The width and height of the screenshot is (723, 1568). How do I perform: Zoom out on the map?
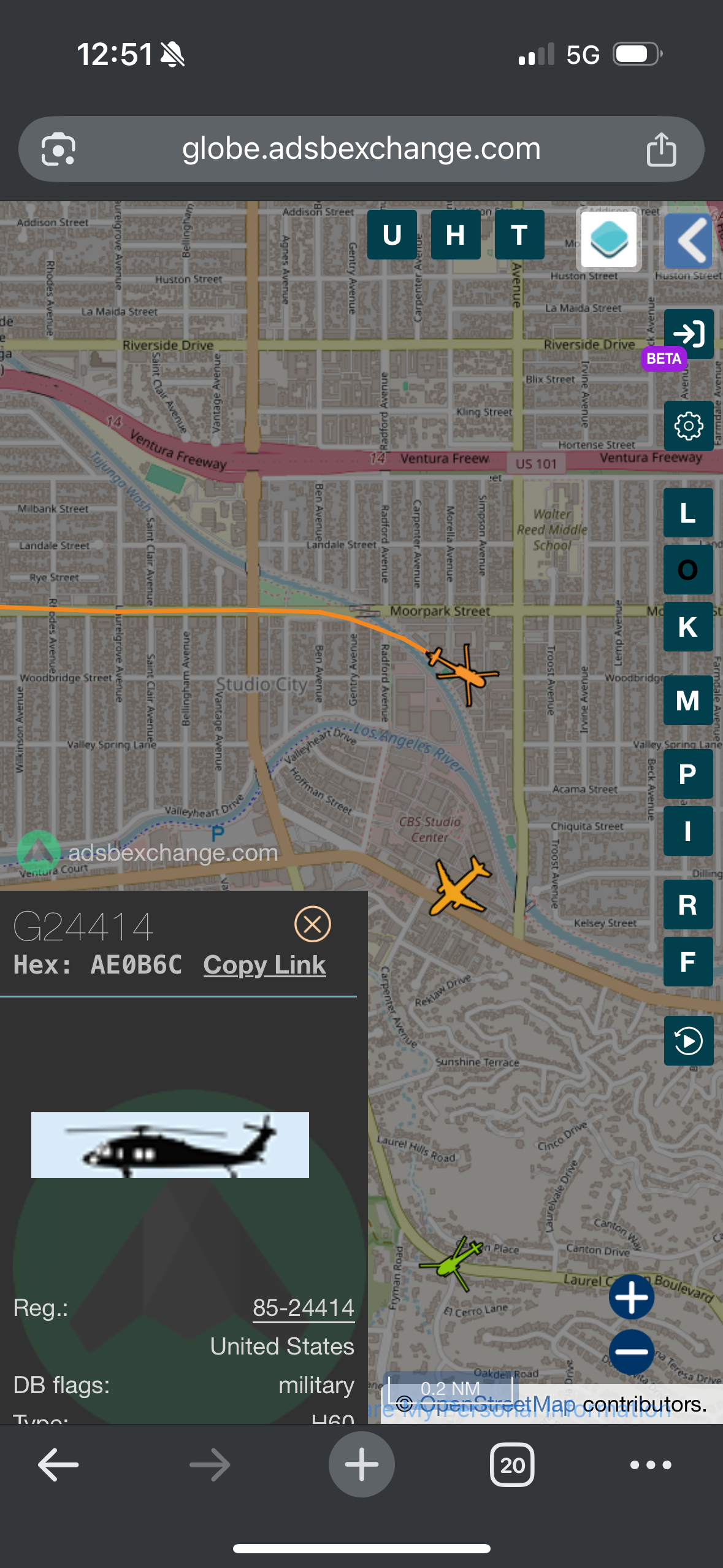(631, 1351)
